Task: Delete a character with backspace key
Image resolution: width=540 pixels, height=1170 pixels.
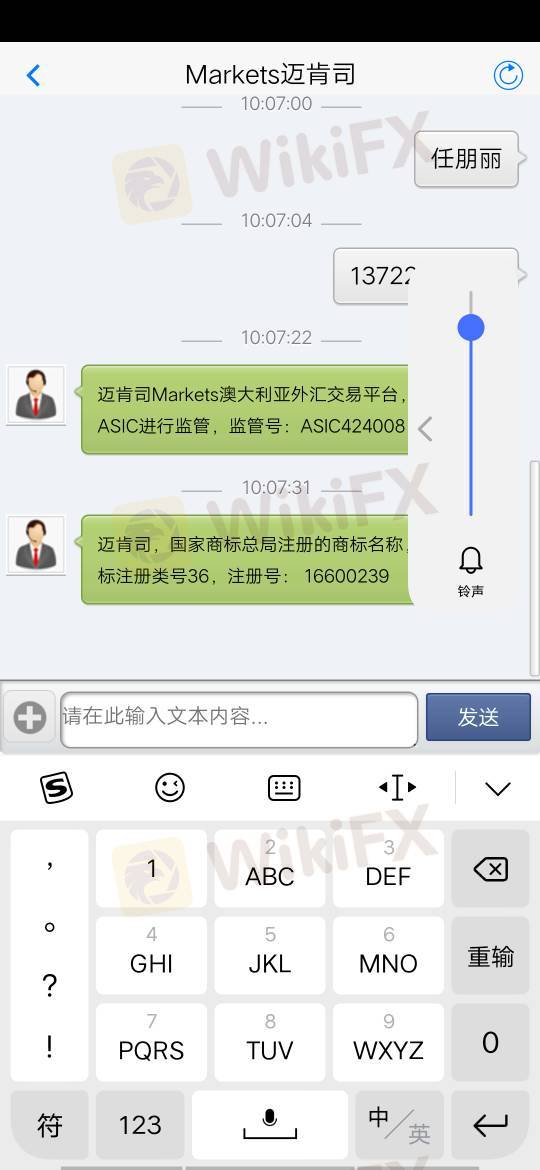Action: (490, 869)
